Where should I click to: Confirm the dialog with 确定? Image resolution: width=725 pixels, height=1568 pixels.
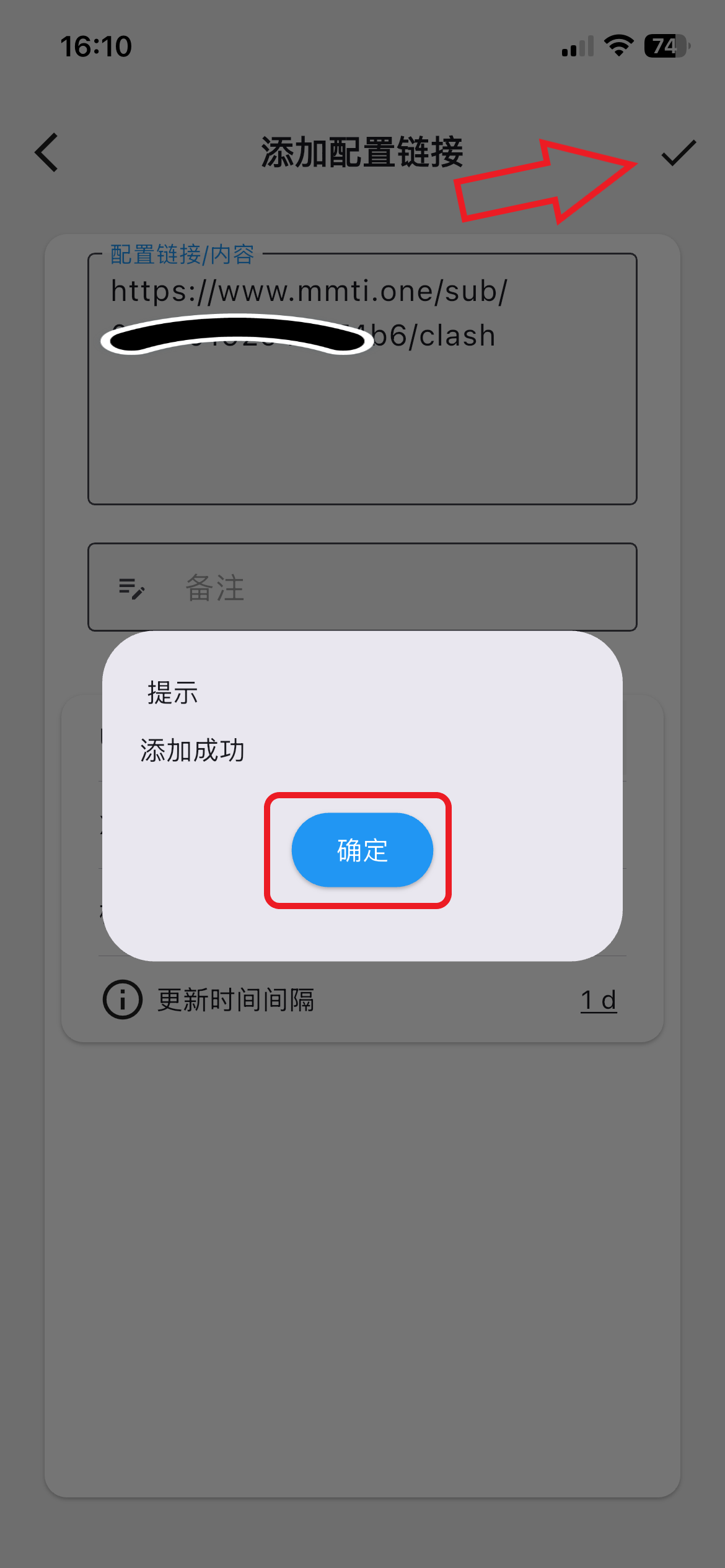pos(362,850)
